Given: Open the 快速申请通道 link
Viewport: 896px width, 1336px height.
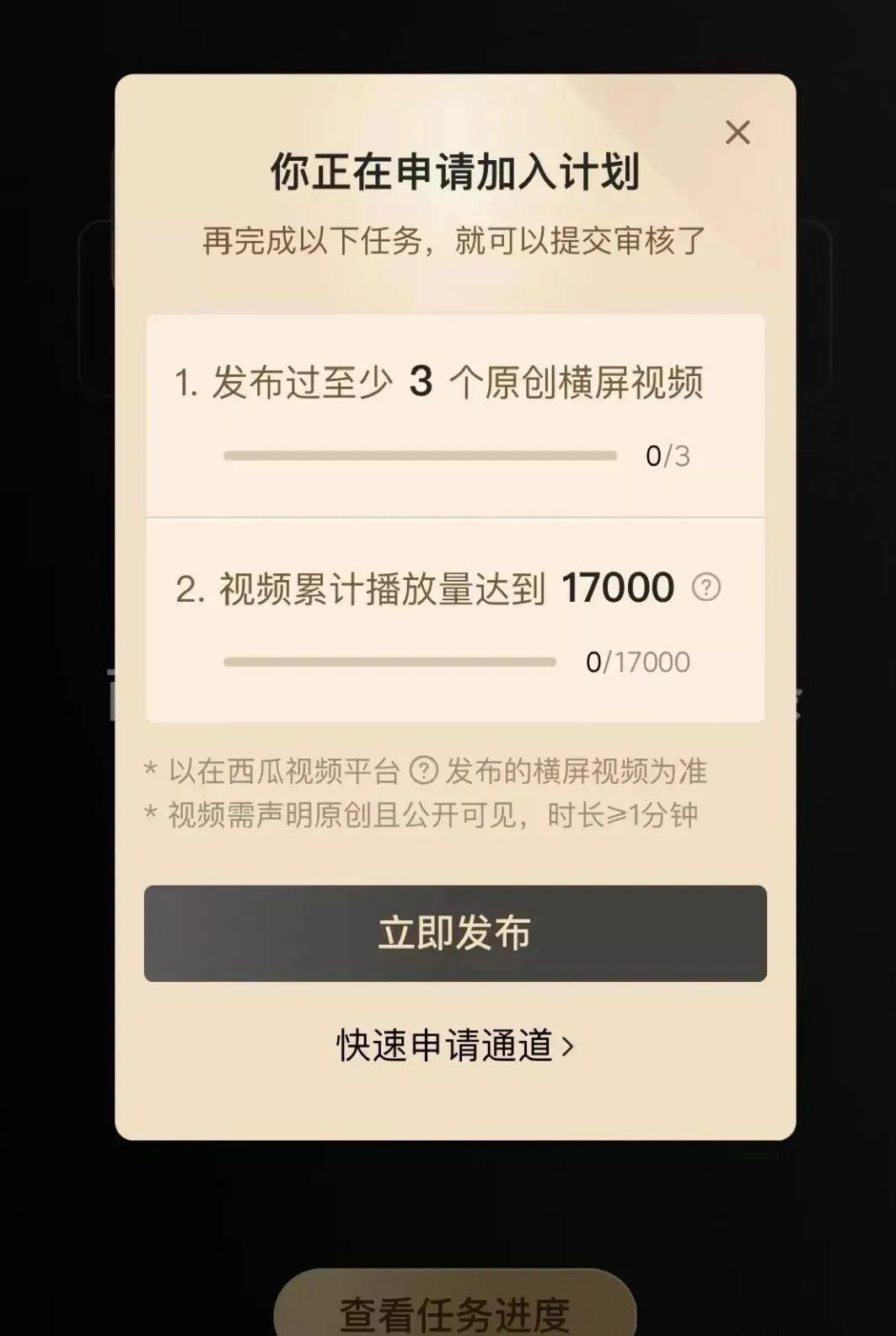Looking at the screenshot, I should click(455, 1046).
